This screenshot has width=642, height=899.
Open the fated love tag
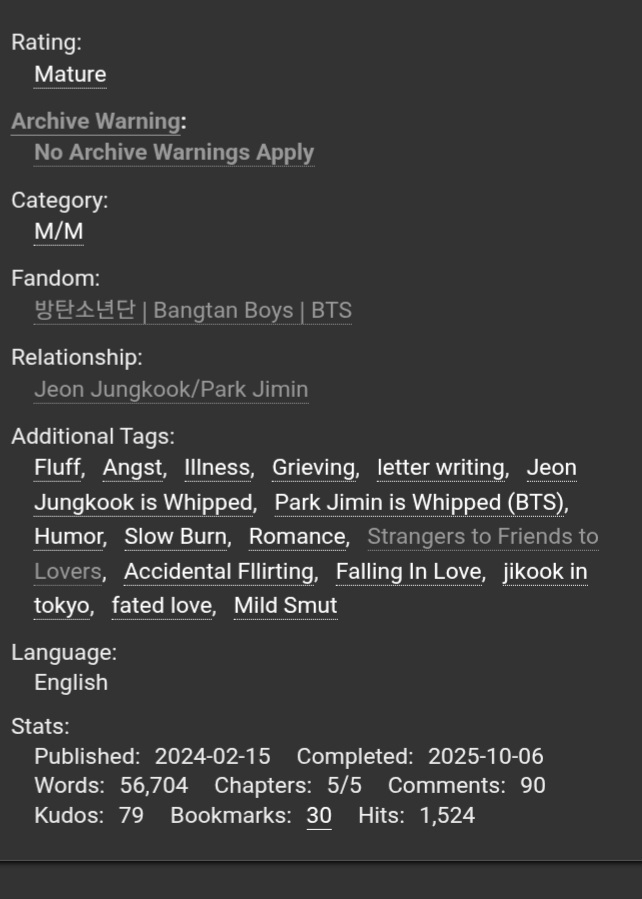click(162, 606)
